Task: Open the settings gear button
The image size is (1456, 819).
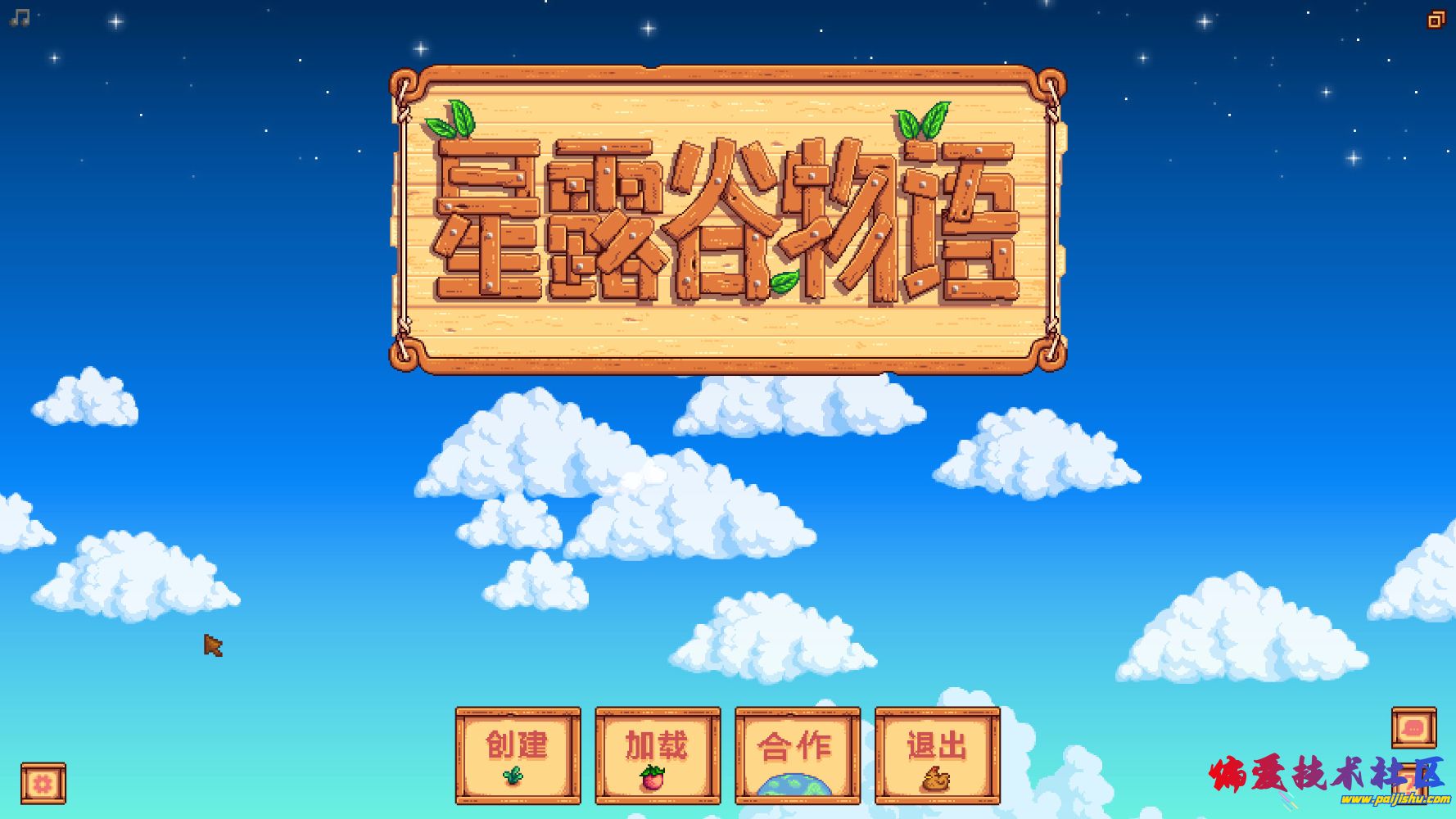Action: click(43, 784)
